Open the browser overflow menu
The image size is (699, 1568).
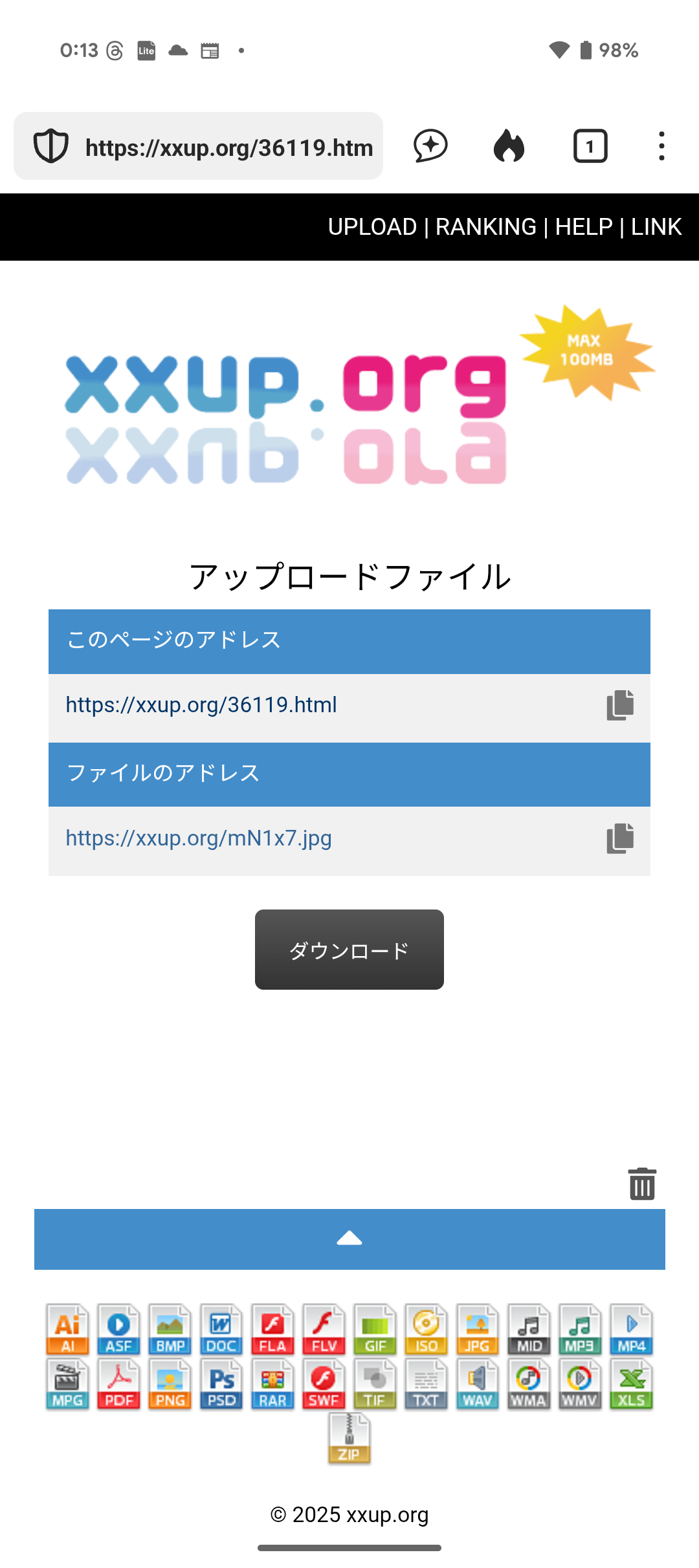pyautogui.click(x=661, y=146)
